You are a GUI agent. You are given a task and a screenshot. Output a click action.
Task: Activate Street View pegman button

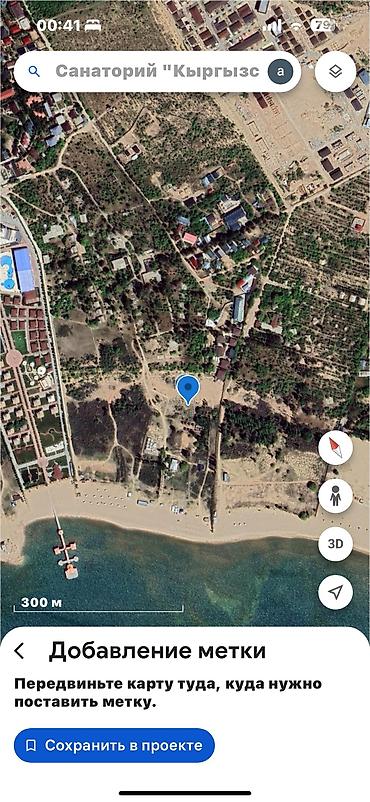coord(335,496)
